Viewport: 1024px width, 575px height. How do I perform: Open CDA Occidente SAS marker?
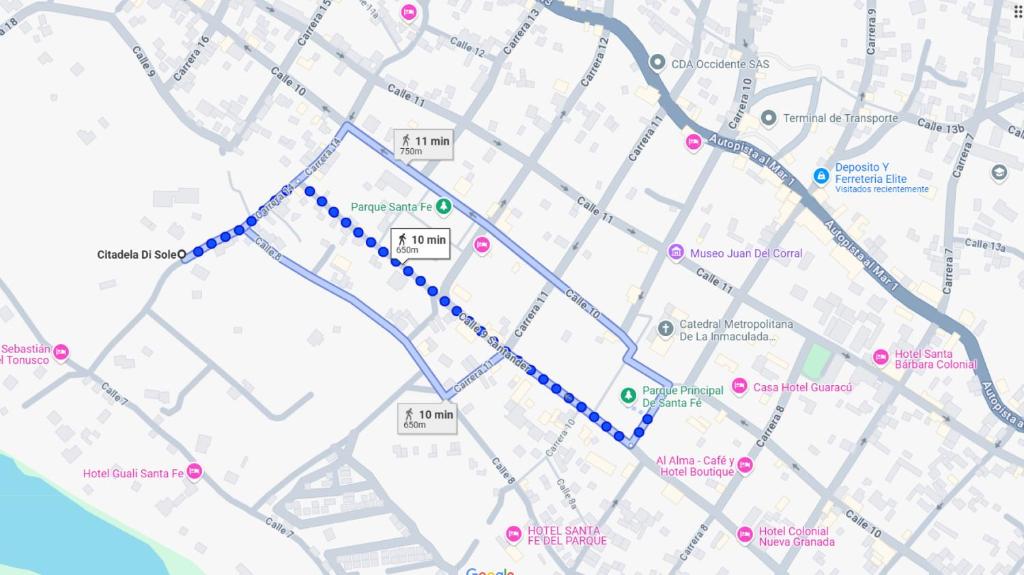657,63
